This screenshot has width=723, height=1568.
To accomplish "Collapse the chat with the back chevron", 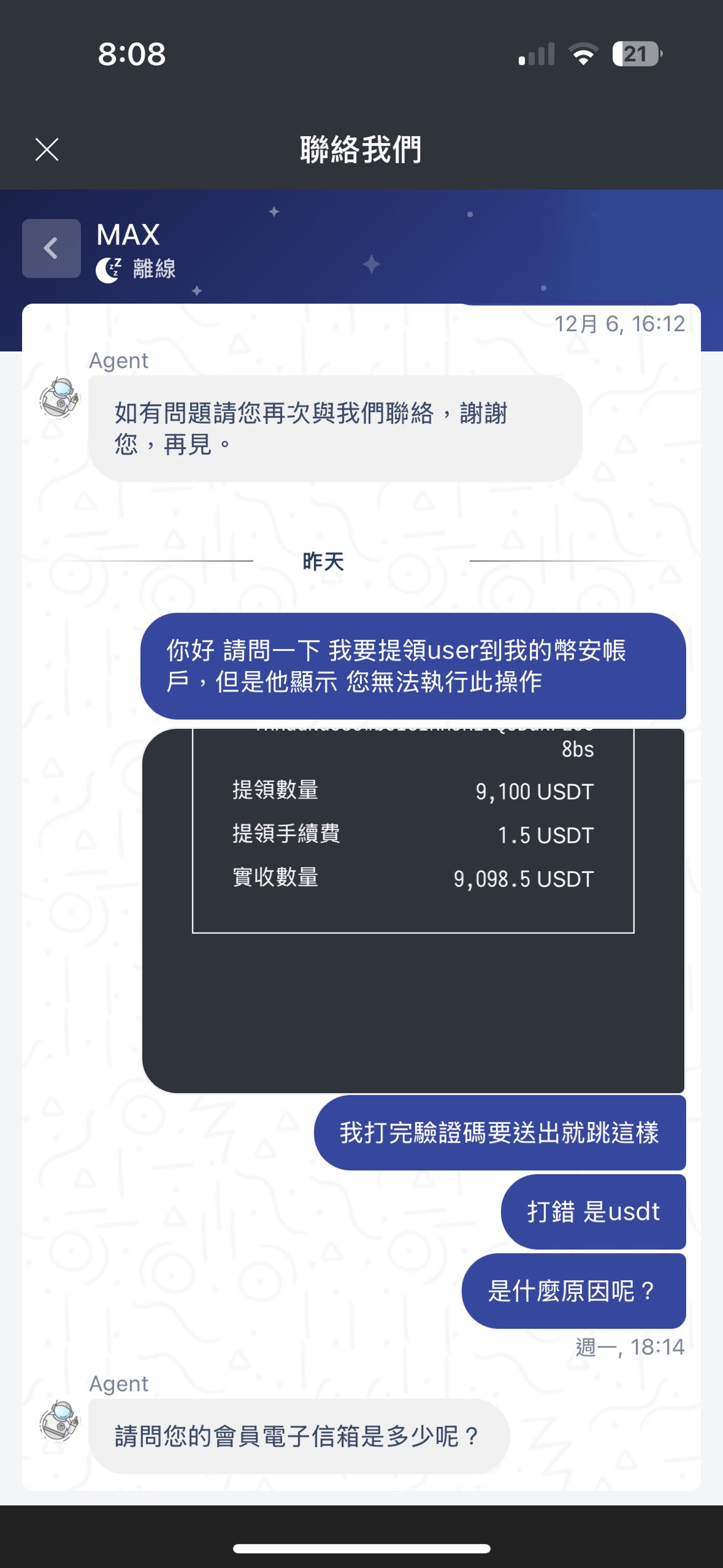I will click(x=51, y=246).
